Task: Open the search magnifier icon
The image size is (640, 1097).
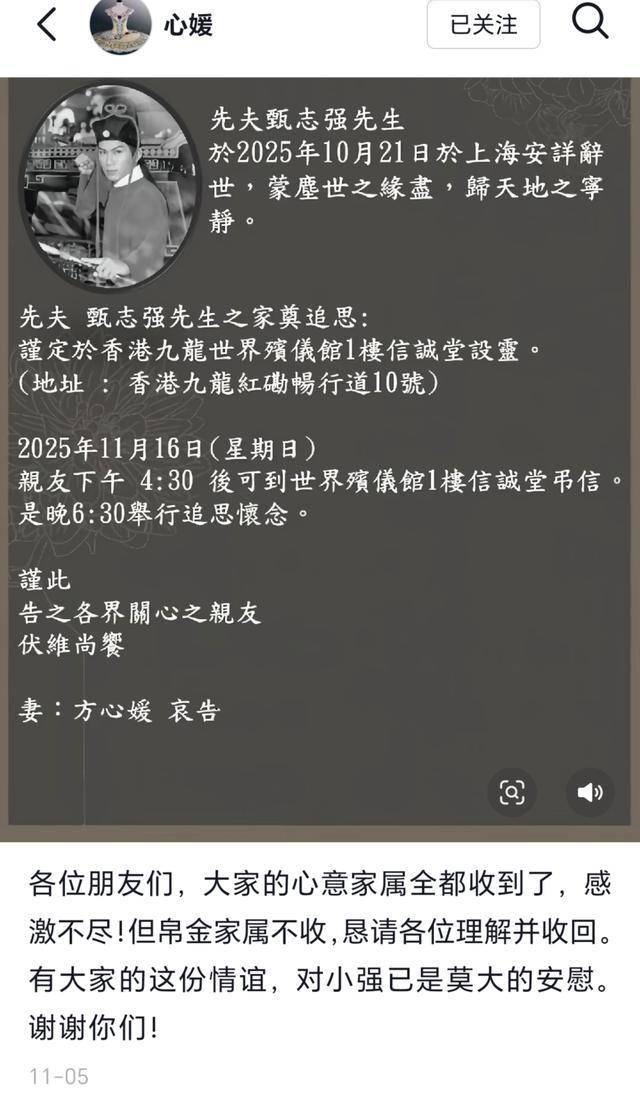Action: (590, 24)
